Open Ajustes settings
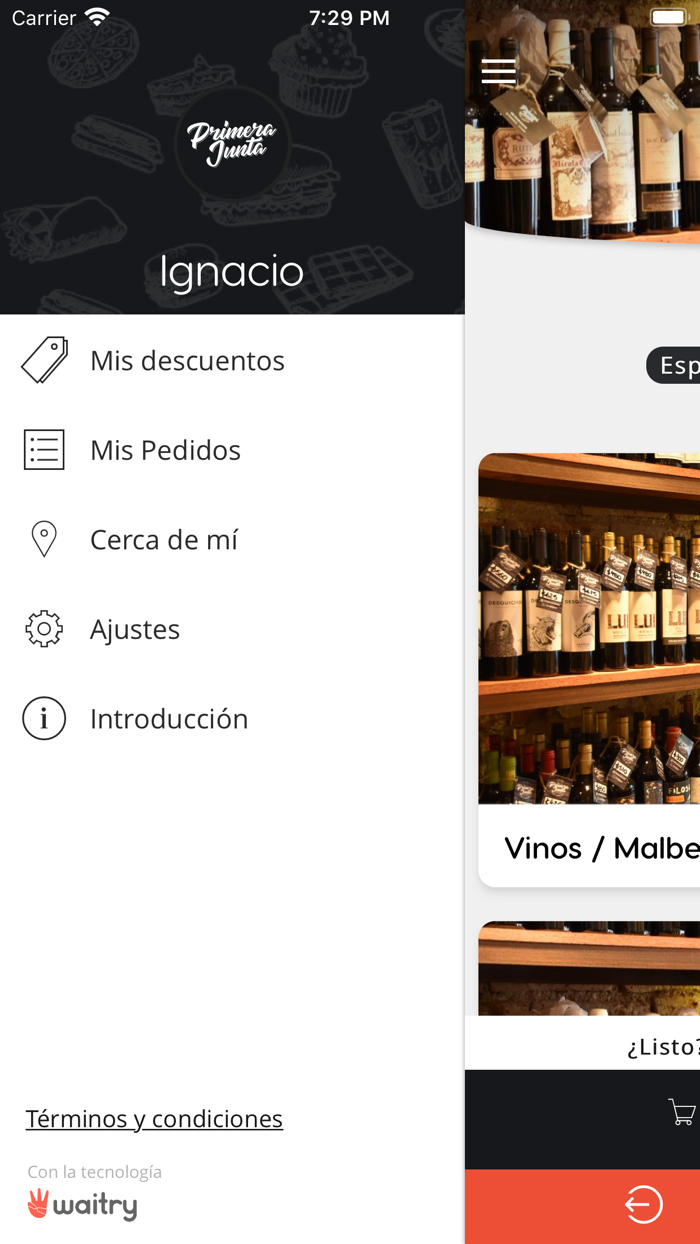This screenshot has width=700, height=1244. [x=134, y=629]
